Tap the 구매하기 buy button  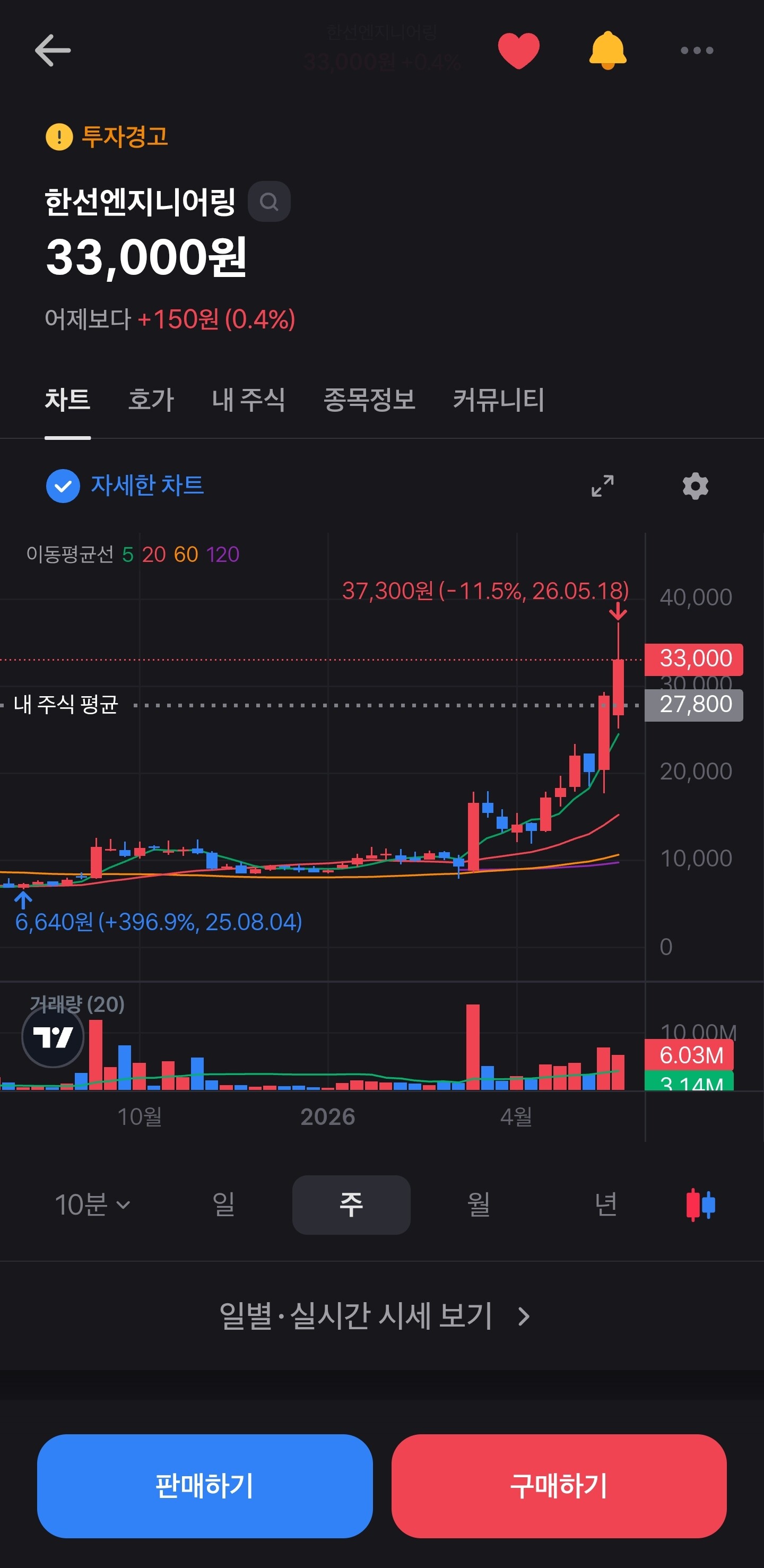coord(559,1486)
